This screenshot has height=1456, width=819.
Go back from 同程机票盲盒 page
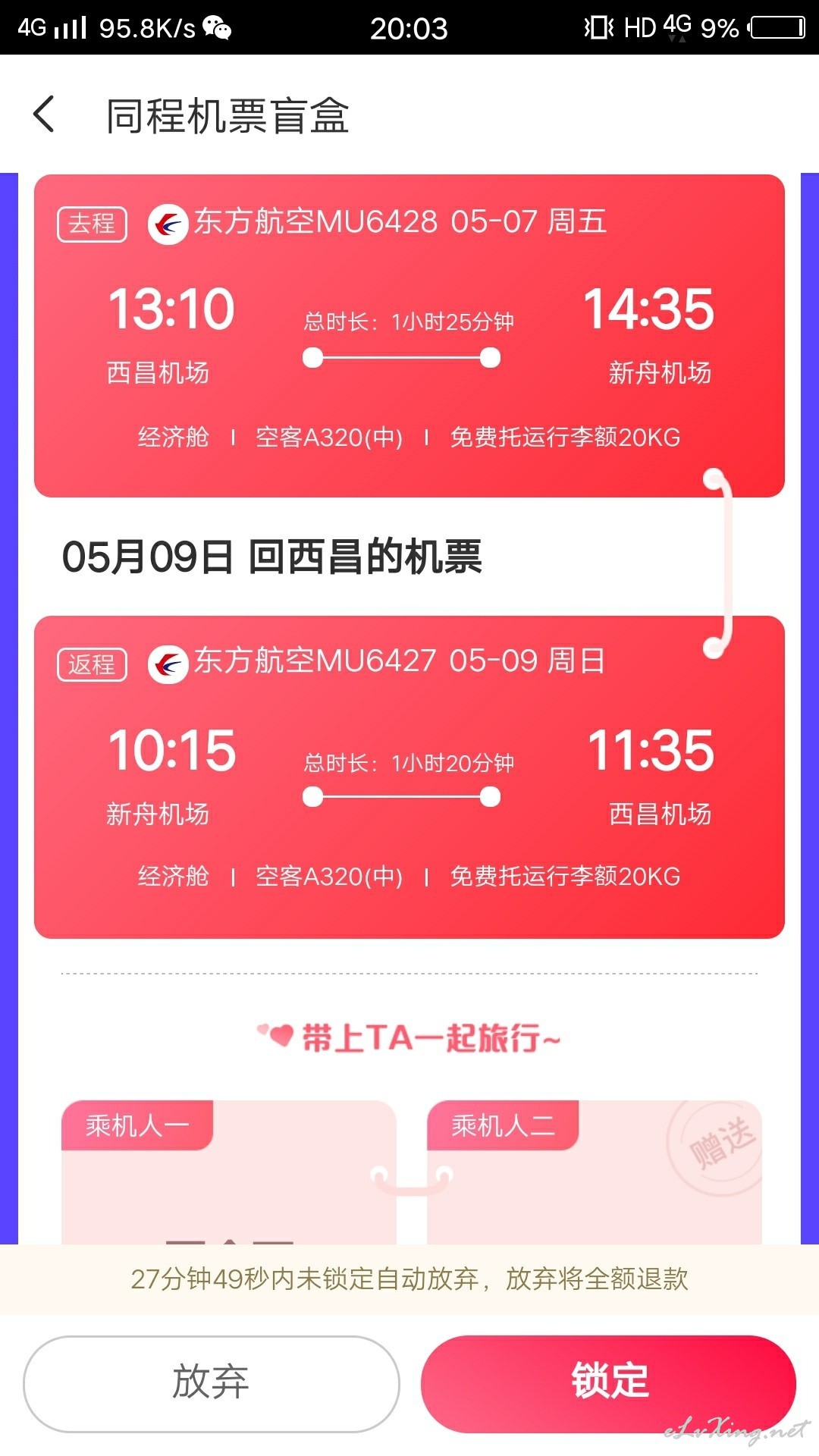tap(44, 115)
